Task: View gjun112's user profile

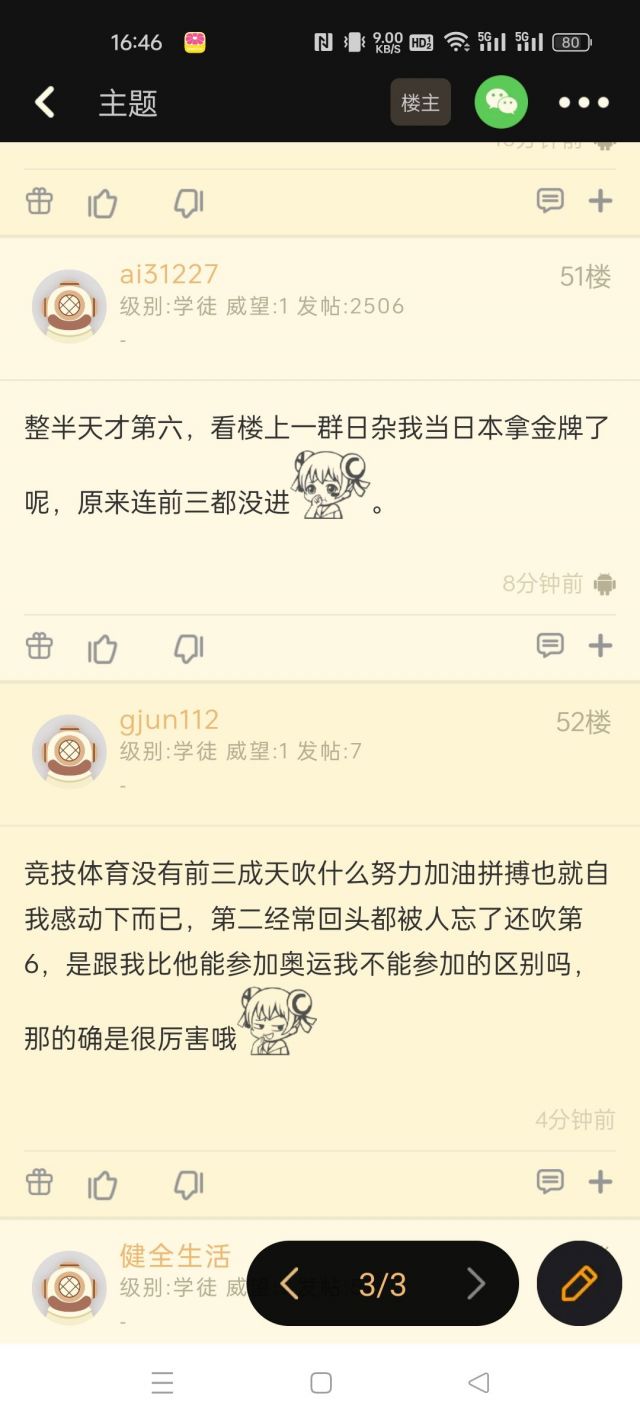Action: coord(69,751)
